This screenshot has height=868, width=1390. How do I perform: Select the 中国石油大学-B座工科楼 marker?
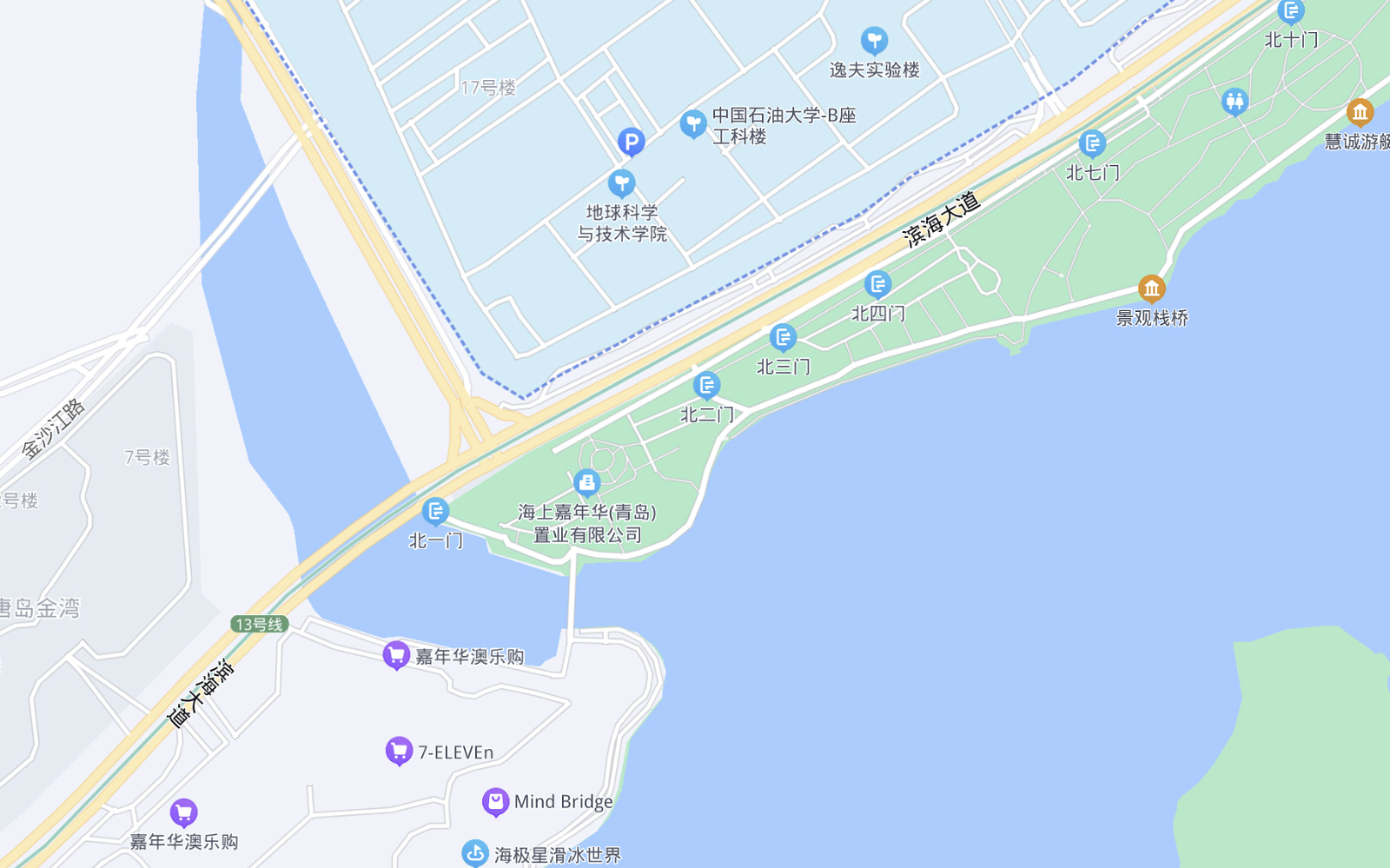tap(692, 124)
